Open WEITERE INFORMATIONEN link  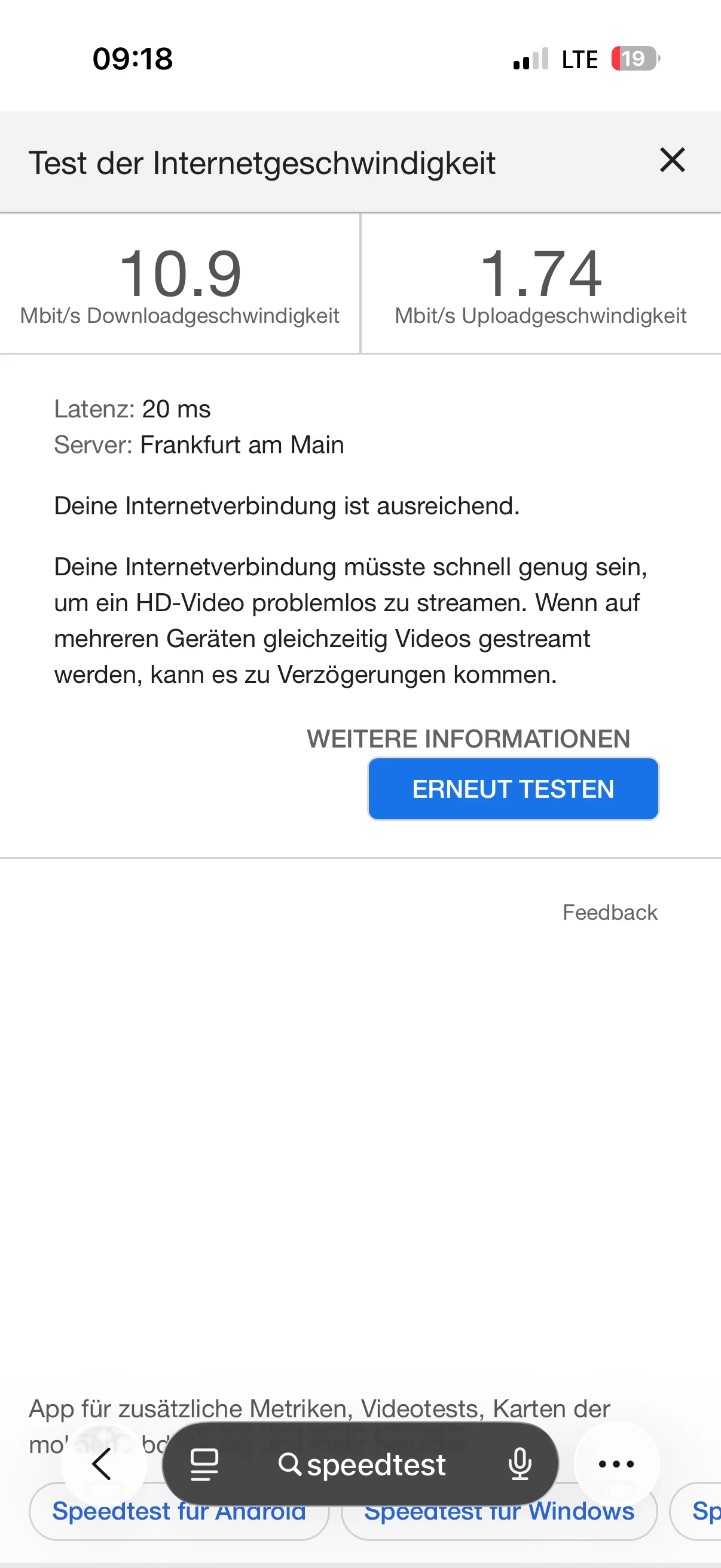[468, 739]
